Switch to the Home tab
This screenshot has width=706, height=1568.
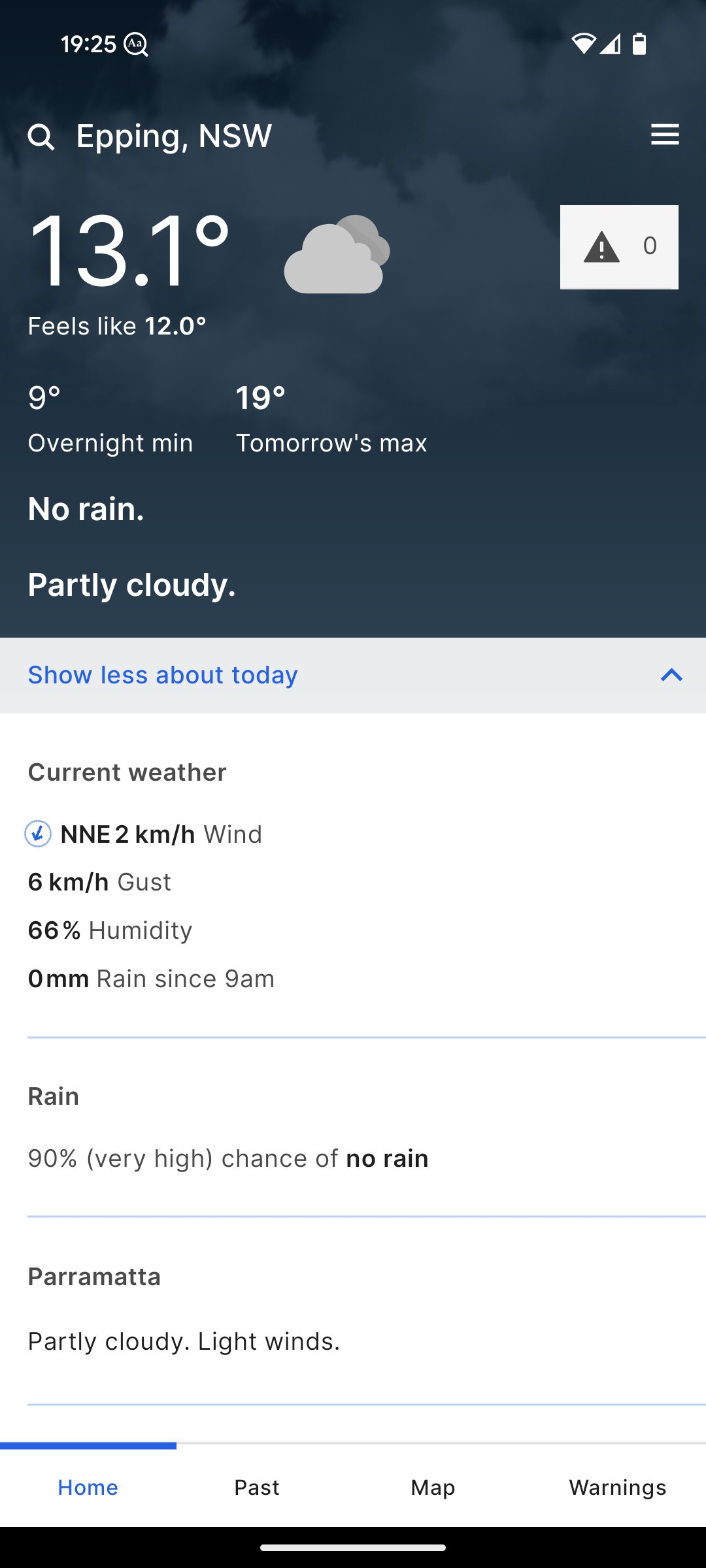(88, 1487)
